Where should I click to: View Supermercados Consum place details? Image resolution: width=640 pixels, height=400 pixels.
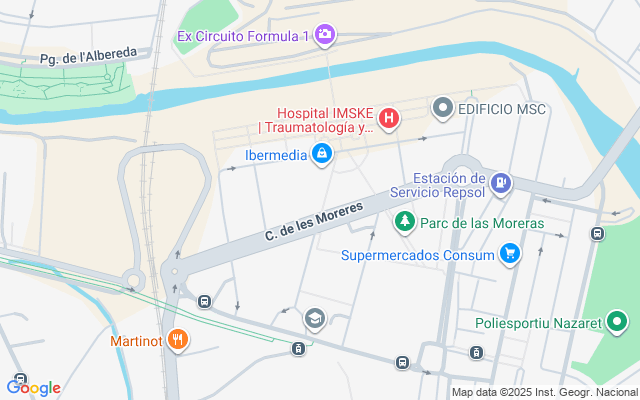pyautogui.click(x=510, y=254)
